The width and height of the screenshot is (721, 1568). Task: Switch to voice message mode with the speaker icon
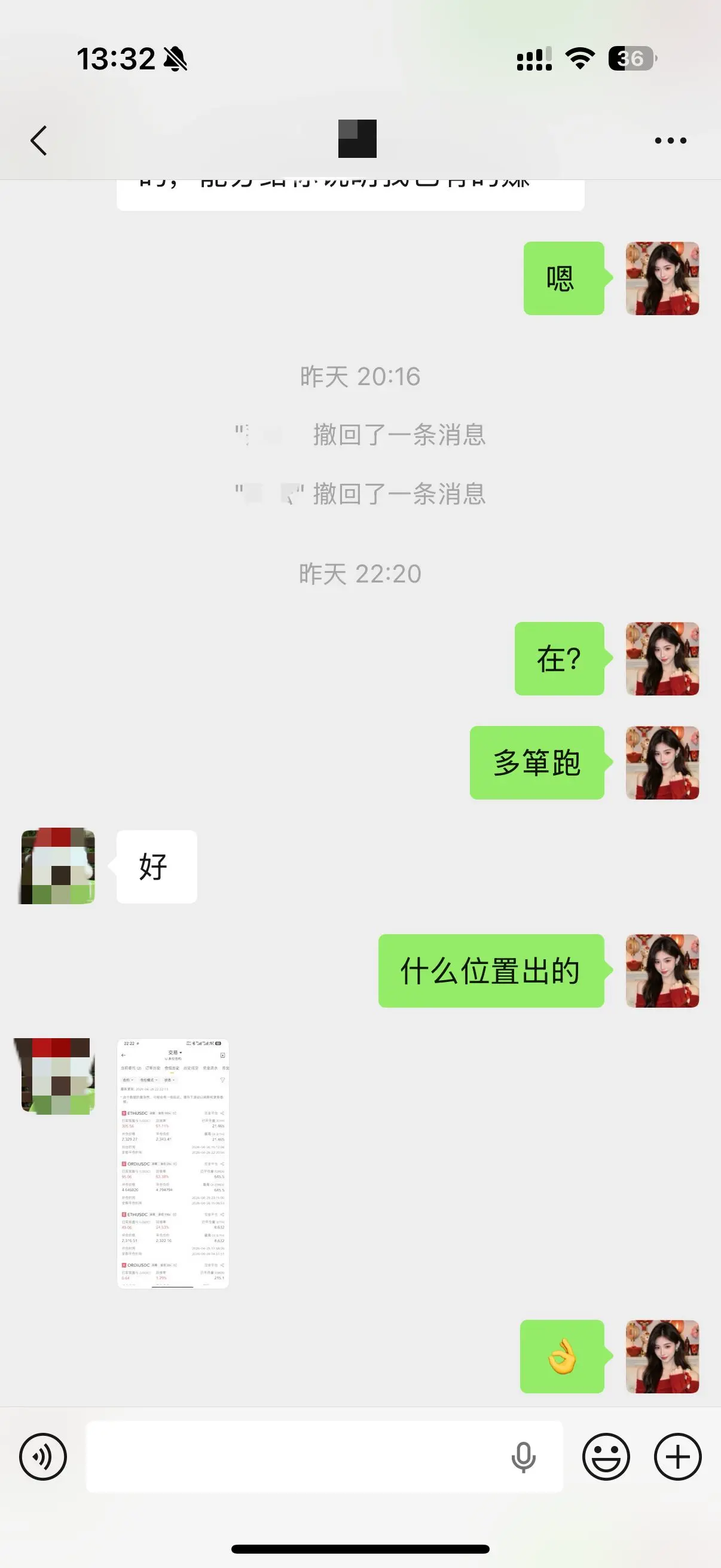(42, 1456)
